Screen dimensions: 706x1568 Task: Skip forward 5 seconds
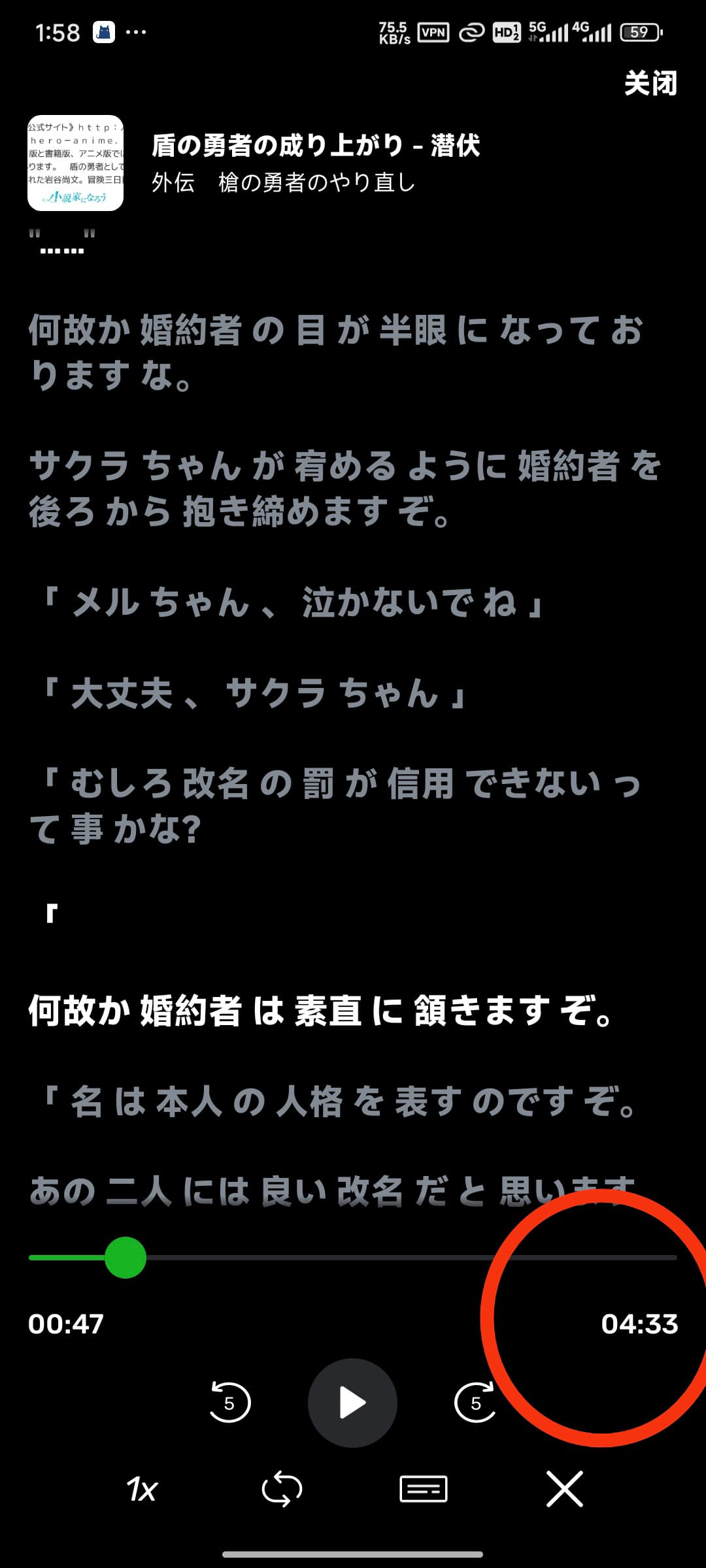(475, 1402)
